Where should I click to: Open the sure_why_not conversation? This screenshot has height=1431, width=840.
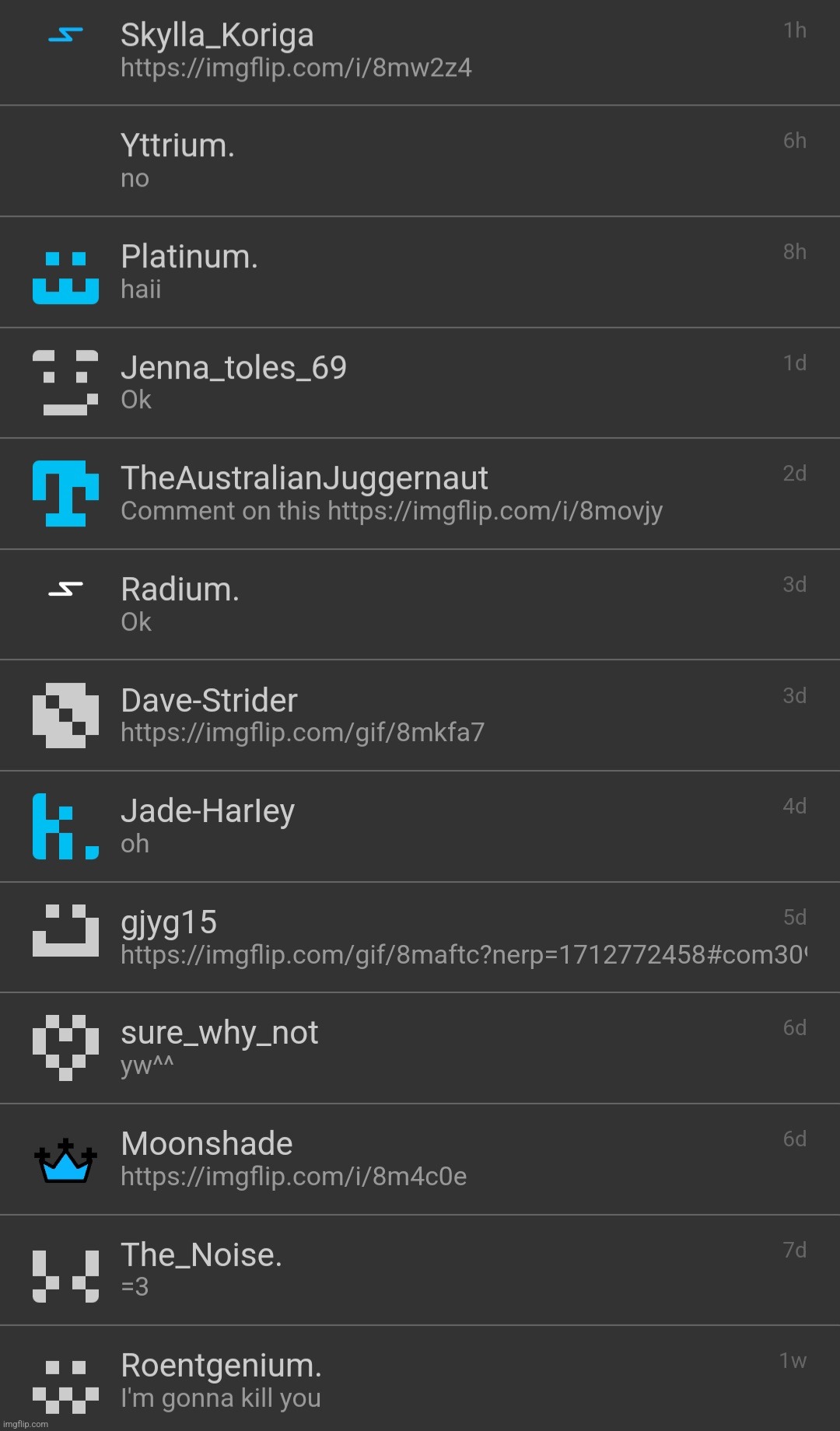click(x=420, y=1048)
